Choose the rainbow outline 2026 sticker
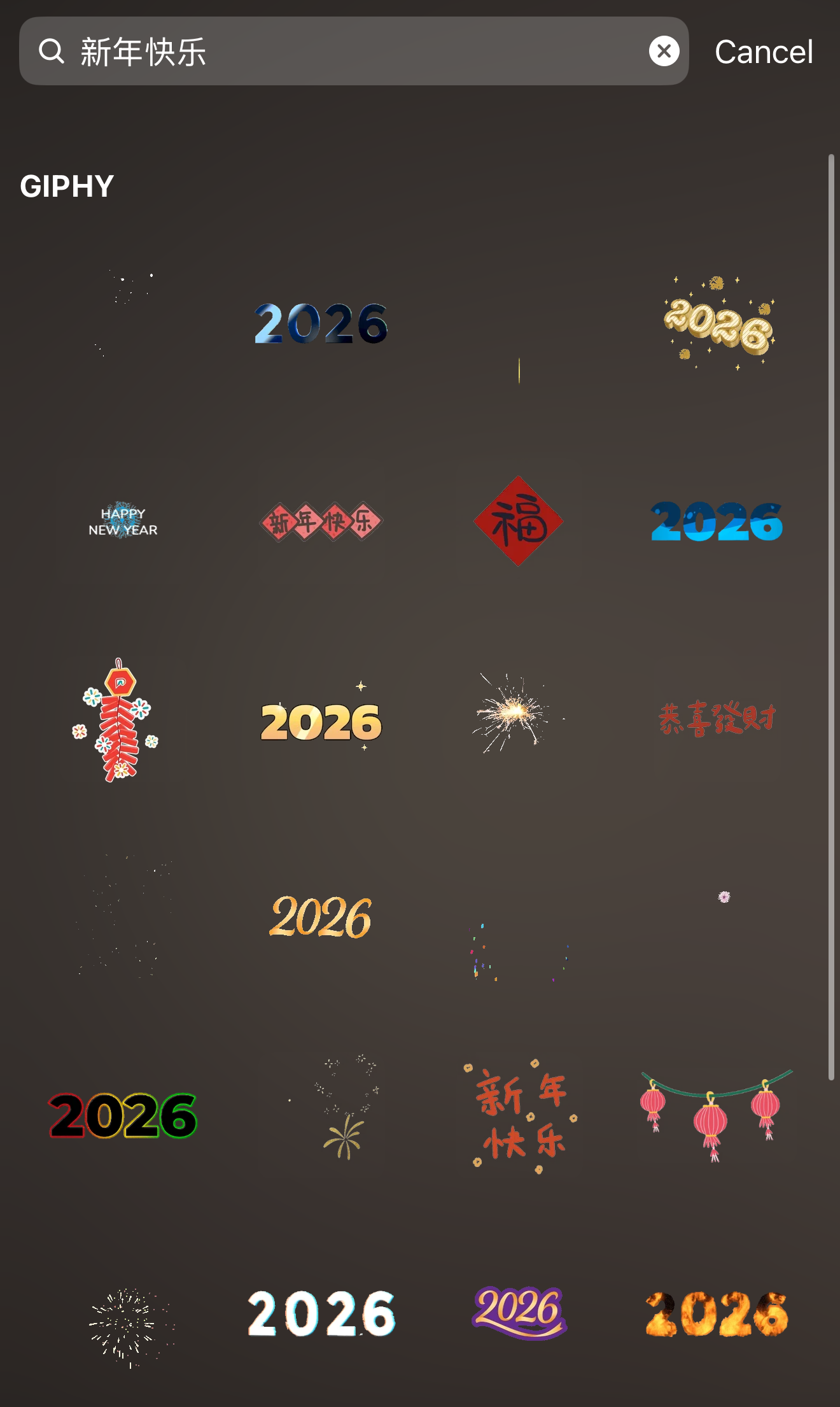 point(123,1115)
